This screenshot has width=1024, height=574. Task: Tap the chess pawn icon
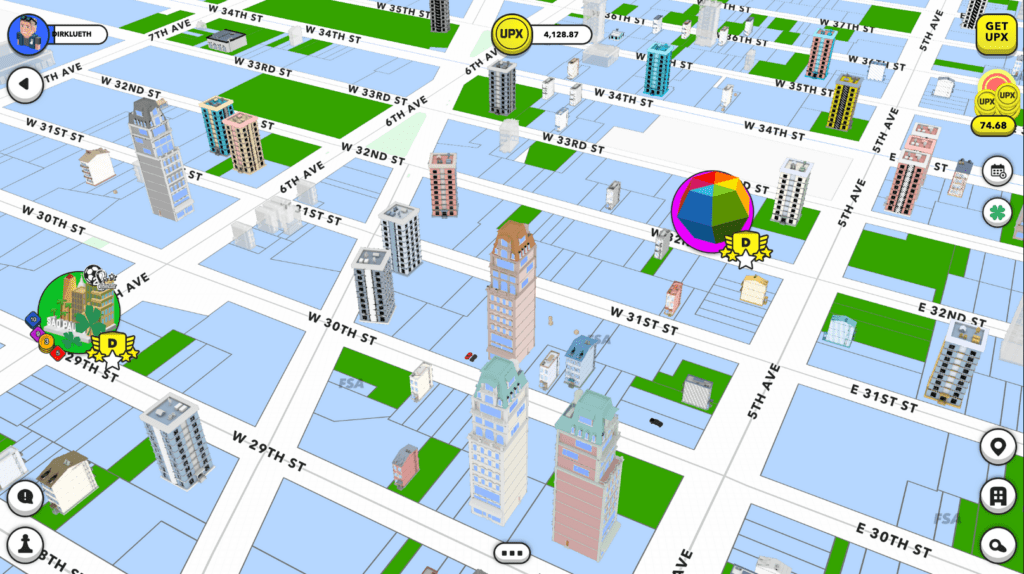(x=26, y=545)
